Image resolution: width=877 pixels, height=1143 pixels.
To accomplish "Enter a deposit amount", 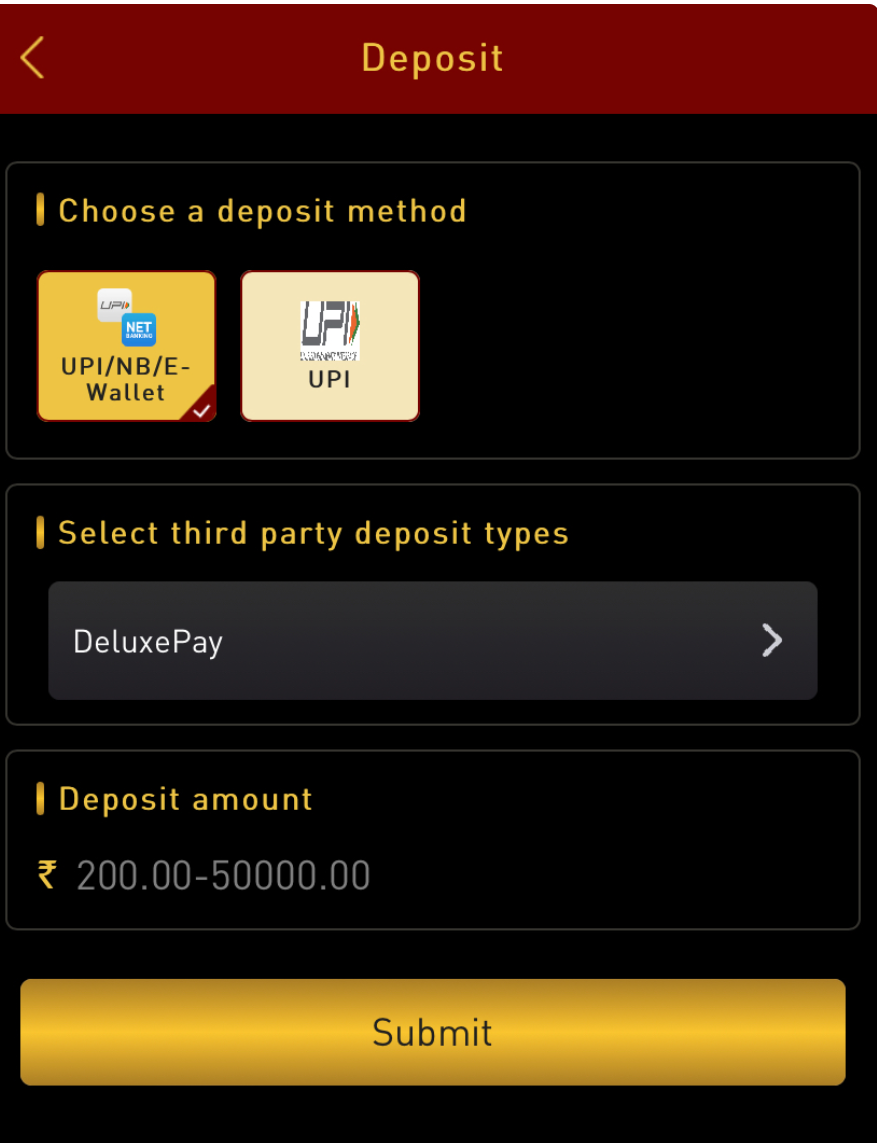I will (400, 876).
